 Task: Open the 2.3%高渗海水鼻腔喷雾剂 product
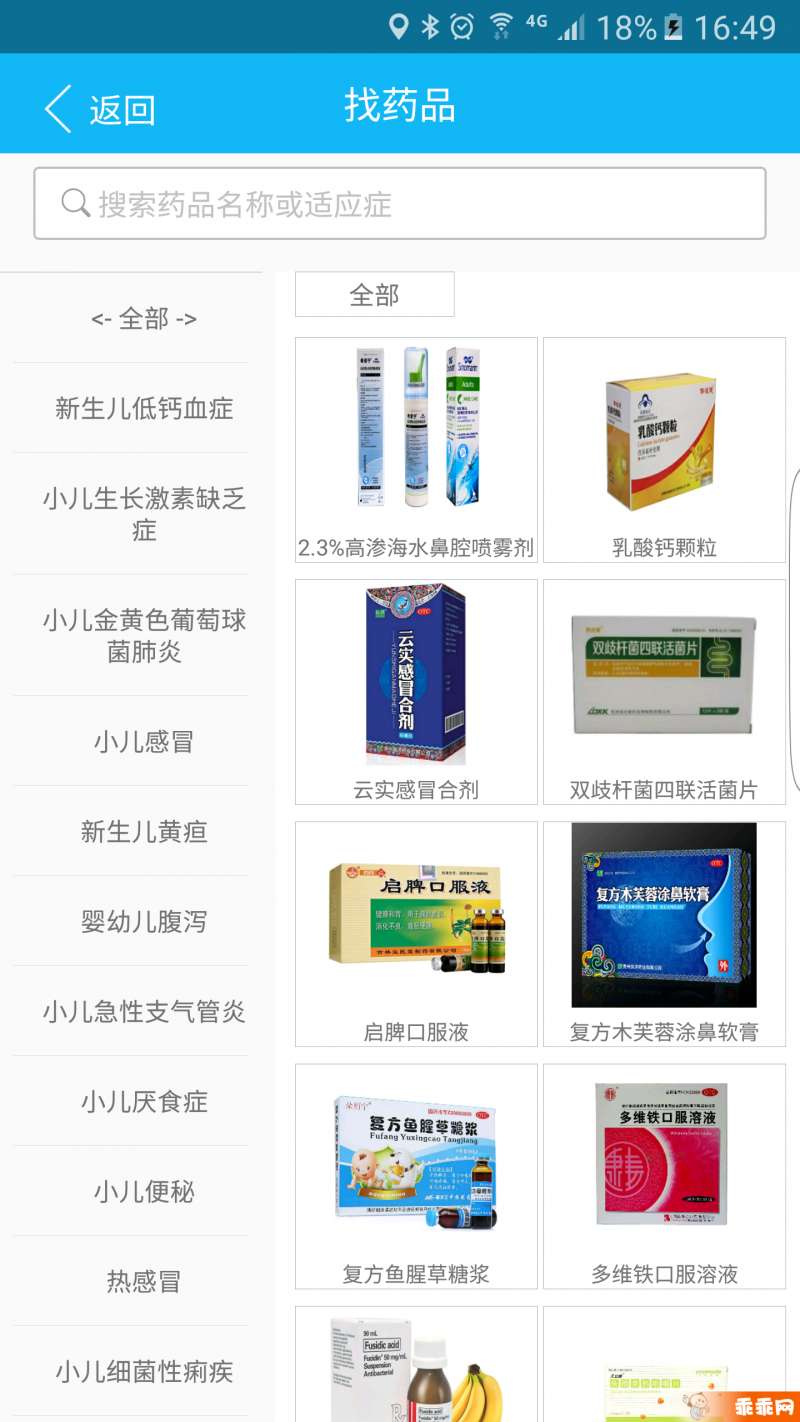[416, 450]
